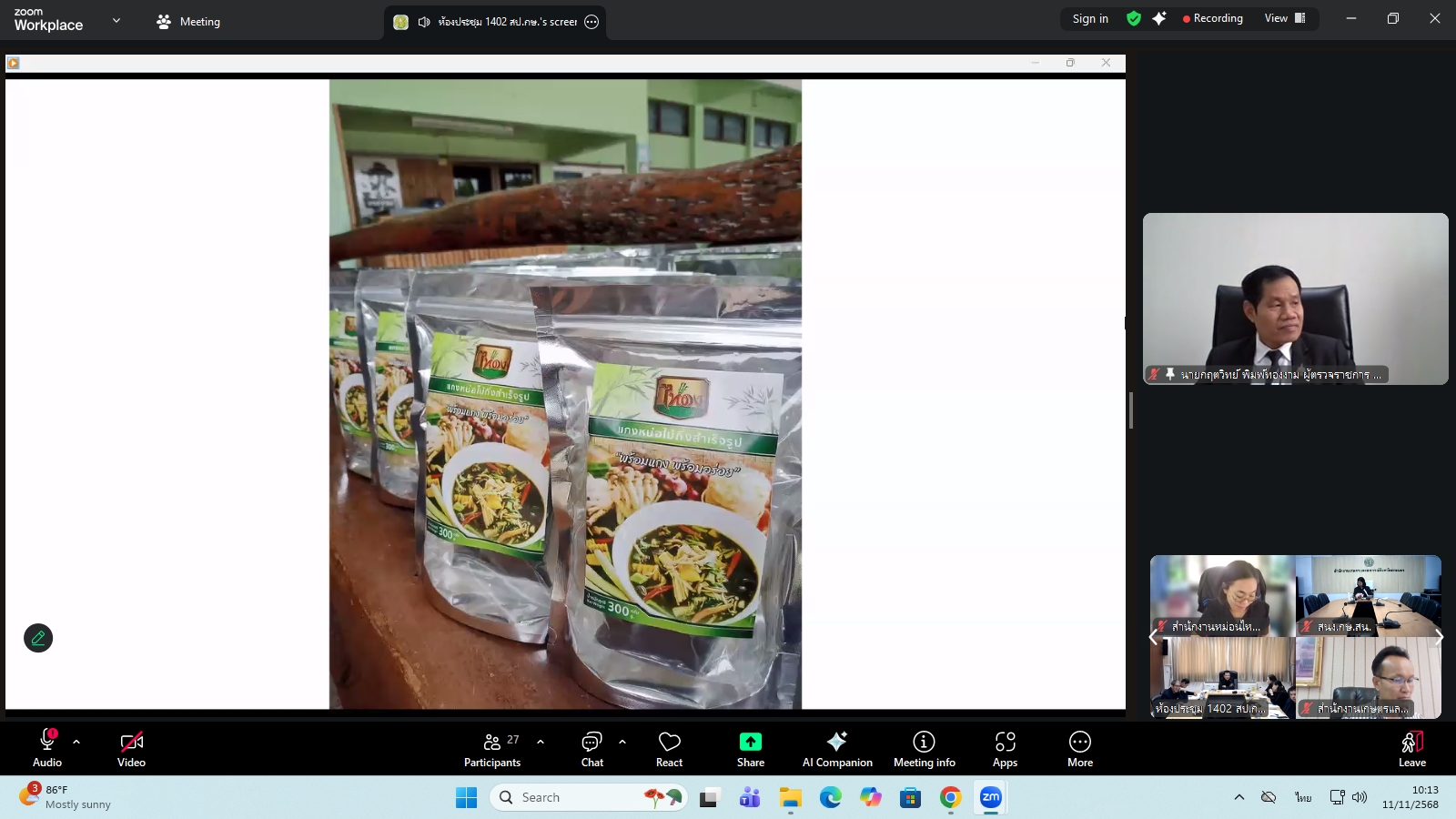Launch AI Companion
Viewport: 1456px width, 819px height.
pos(836,748)
